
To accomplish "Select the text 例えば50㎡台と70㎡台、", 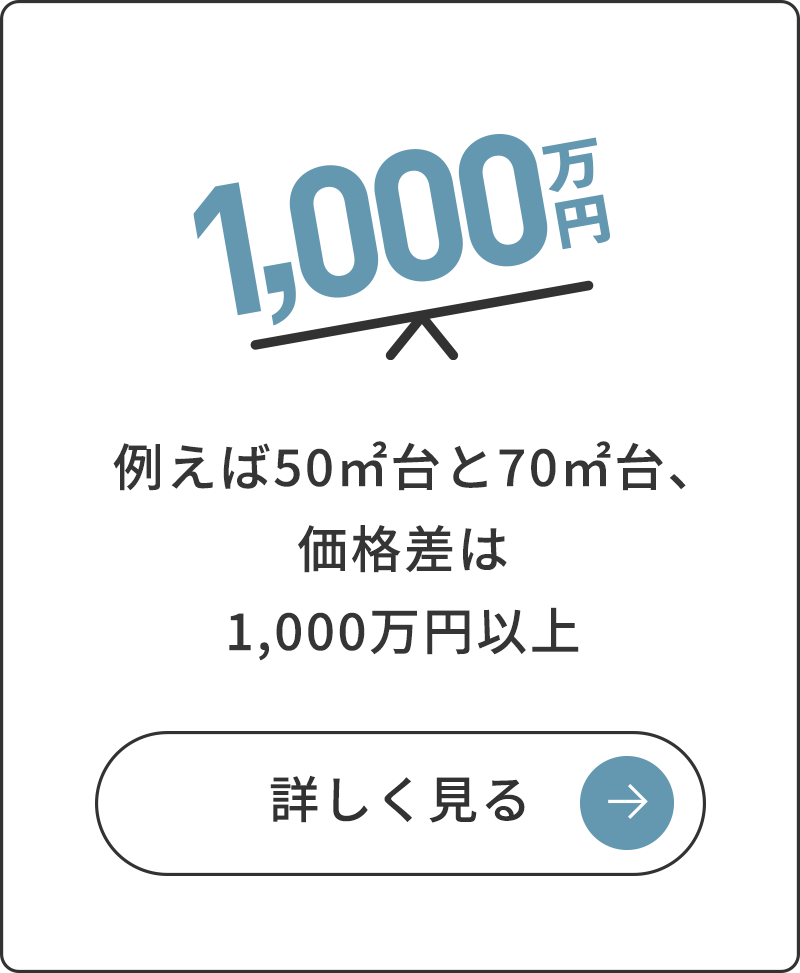I will [400, 471].
